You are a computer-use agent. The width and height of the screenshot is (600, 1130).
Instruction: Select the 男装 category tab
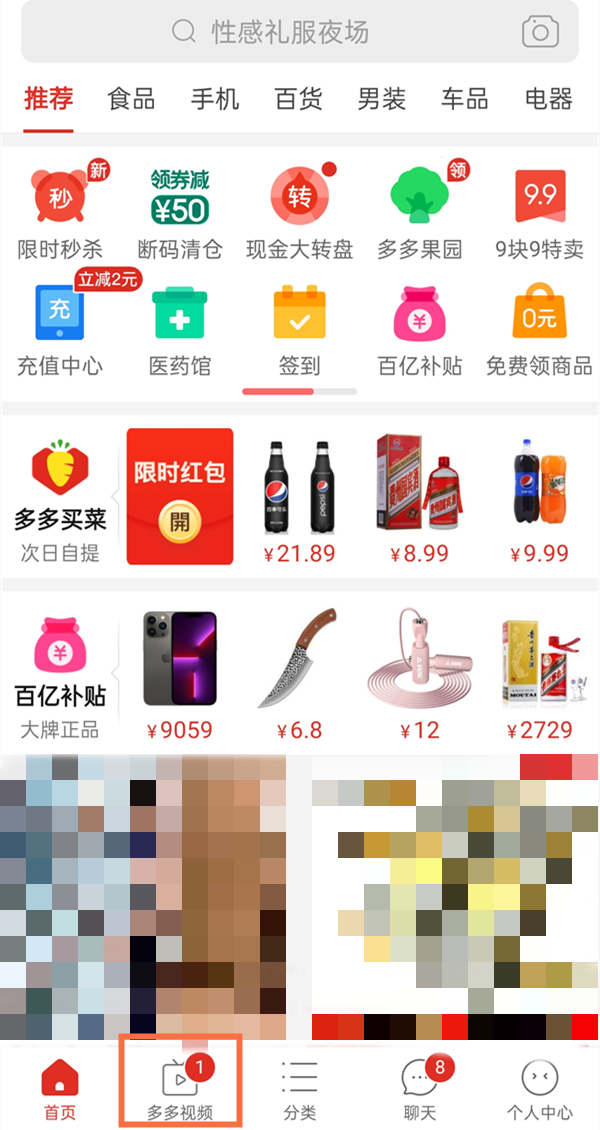coord(382,99)
